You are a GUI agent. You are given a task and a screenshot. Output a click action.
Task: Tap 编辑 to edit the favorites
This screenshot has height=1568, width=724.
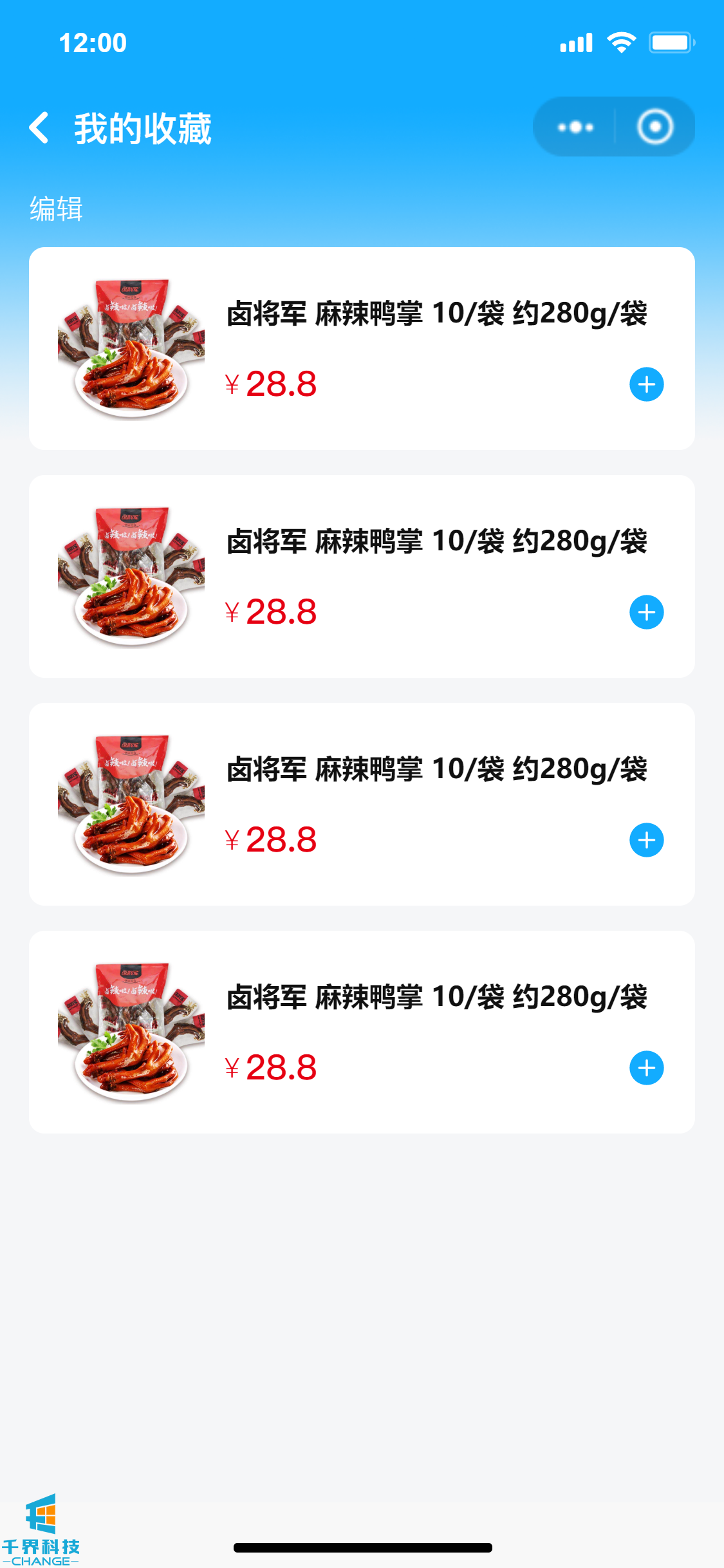56,209
